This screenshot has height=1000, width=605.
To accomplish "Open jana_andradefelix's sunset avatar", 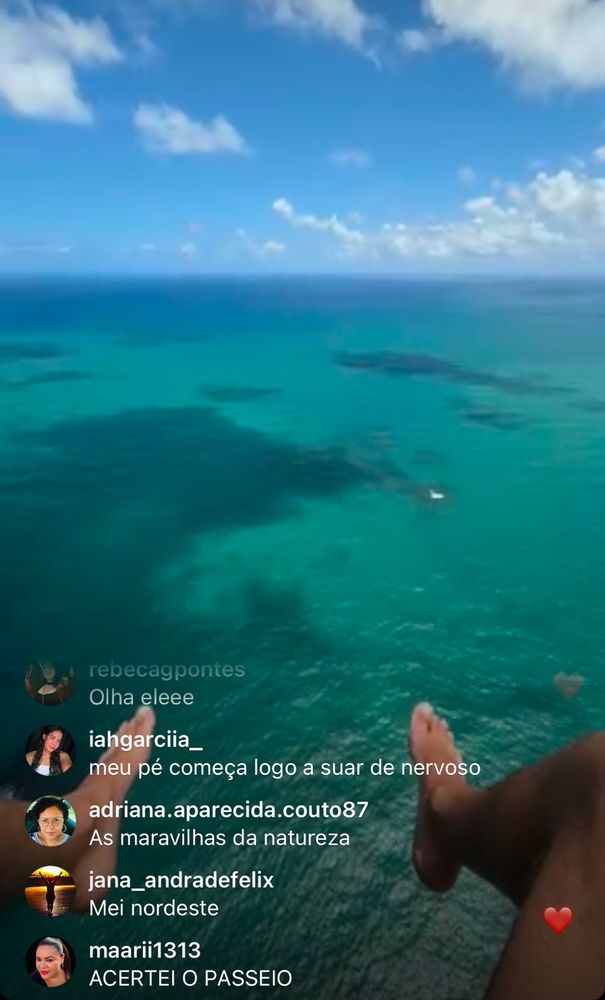I will pyautogui.click(x=50, y=891).
